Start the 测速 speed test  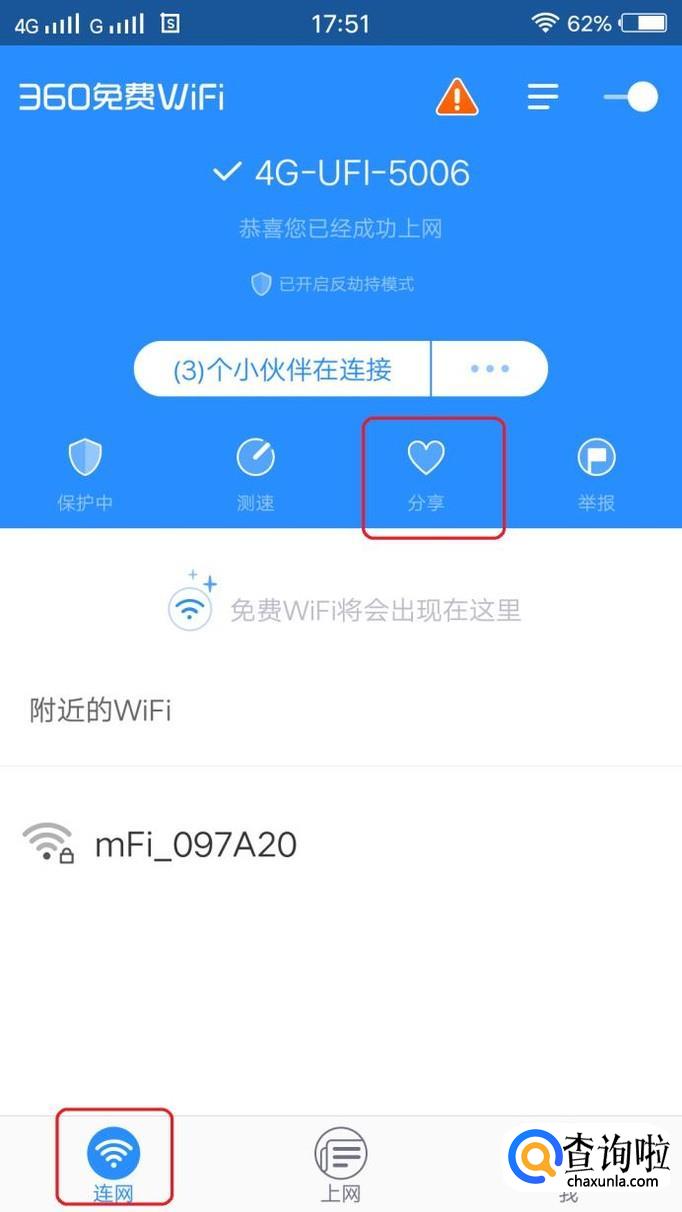[x=255, y=474]
